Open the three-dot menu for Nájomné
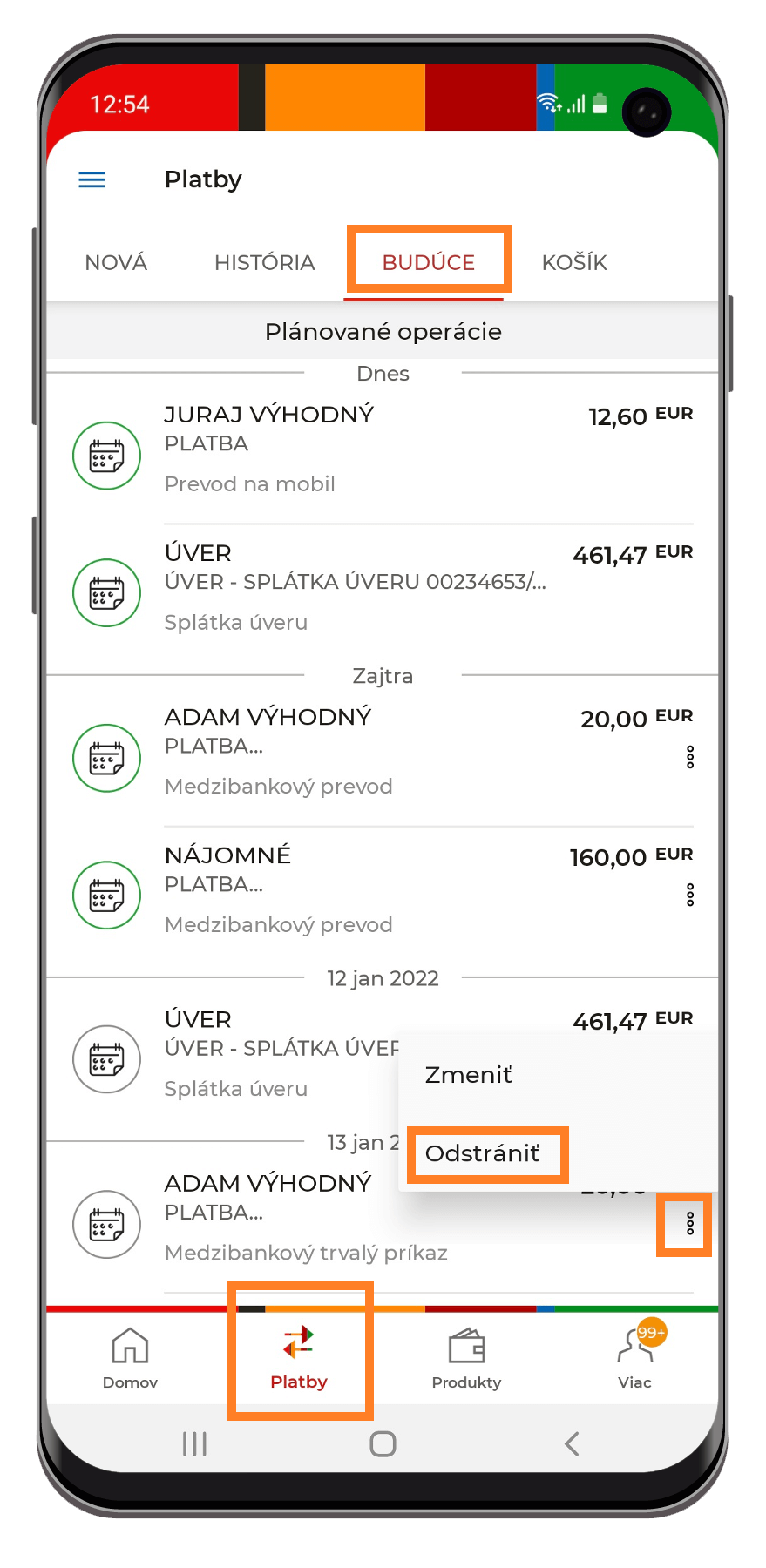The image size is (766, 1568). click(690, 895)
